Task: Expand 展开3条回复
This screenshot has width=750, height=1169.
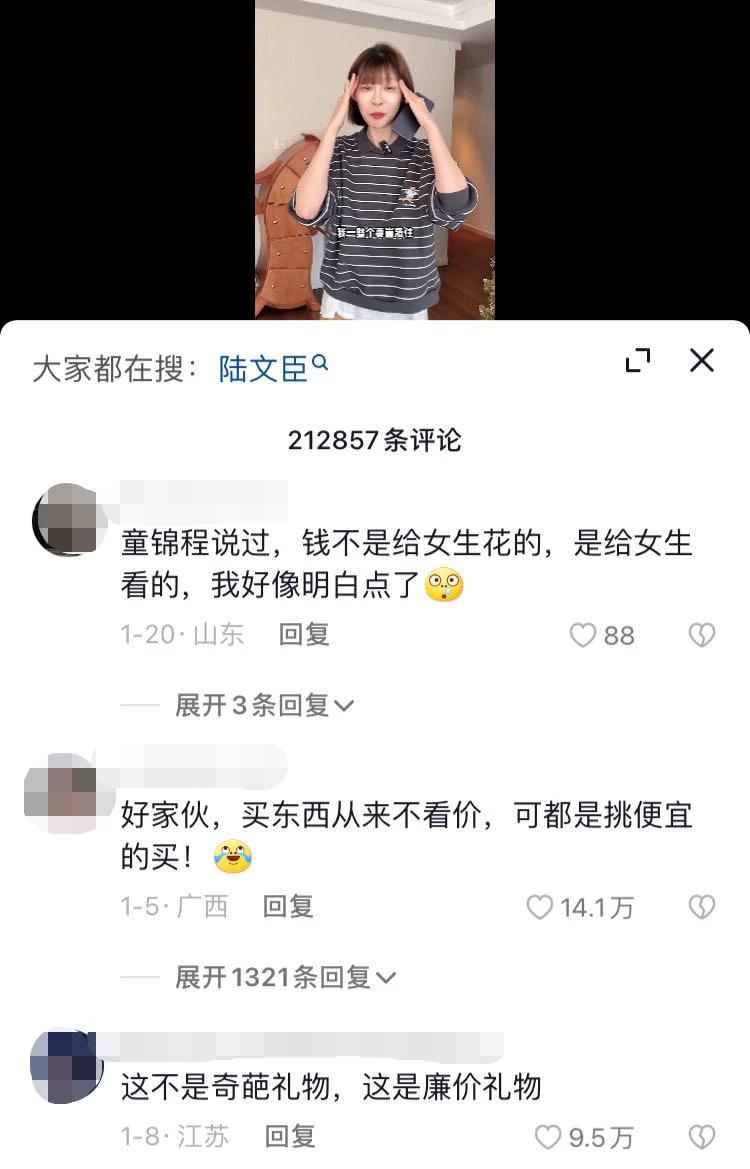Action: (x=264, y=706)
